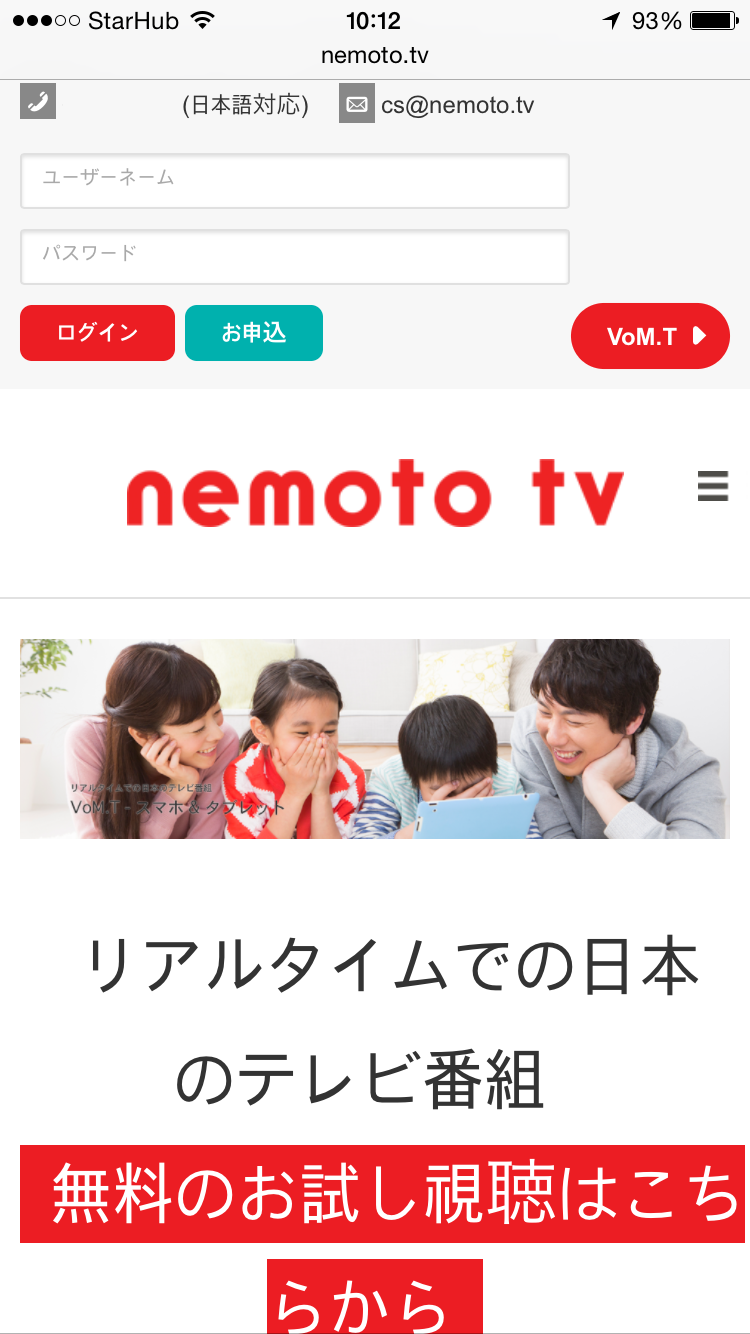Open the お申込 sign-up button
750x1334 pixels.
[x=254, y=333]
